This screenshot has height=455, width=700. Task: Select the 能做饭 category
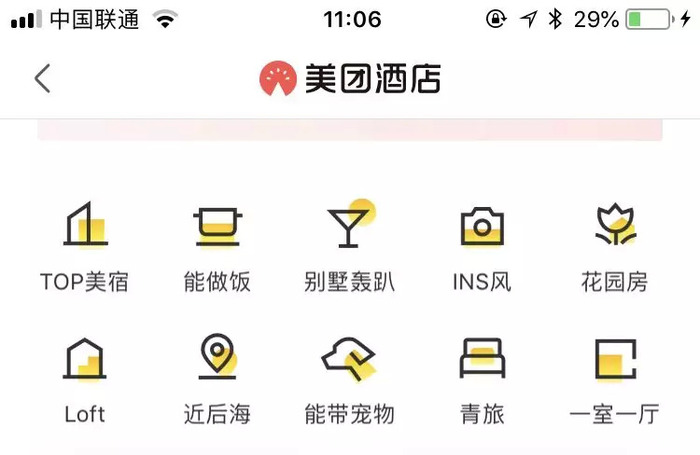click(217, 246)
